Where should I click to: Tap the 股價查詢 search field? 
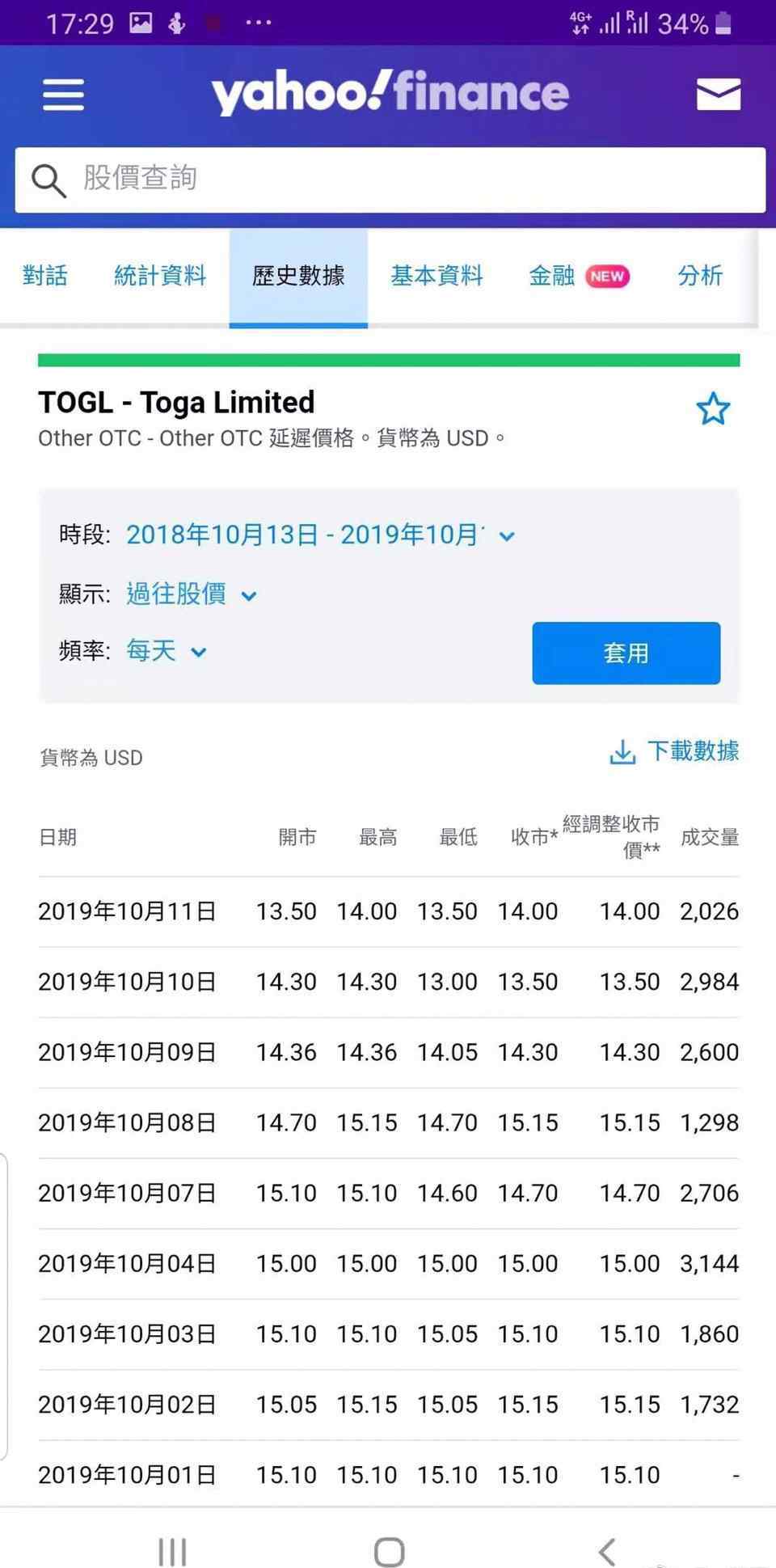[390, 180]
